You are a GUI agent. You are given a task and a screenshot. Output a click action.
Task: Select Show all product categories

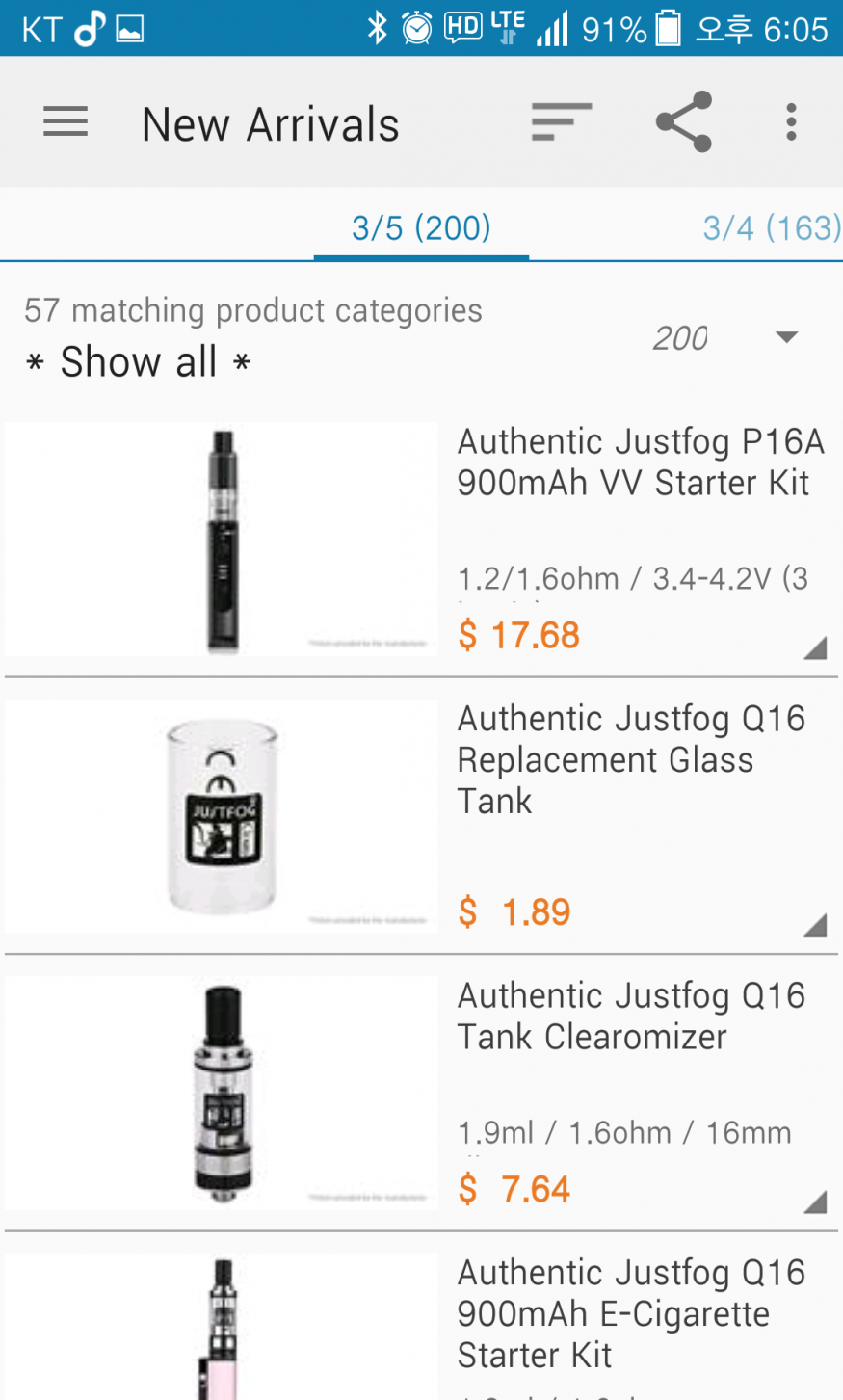[x=138, y=363]
